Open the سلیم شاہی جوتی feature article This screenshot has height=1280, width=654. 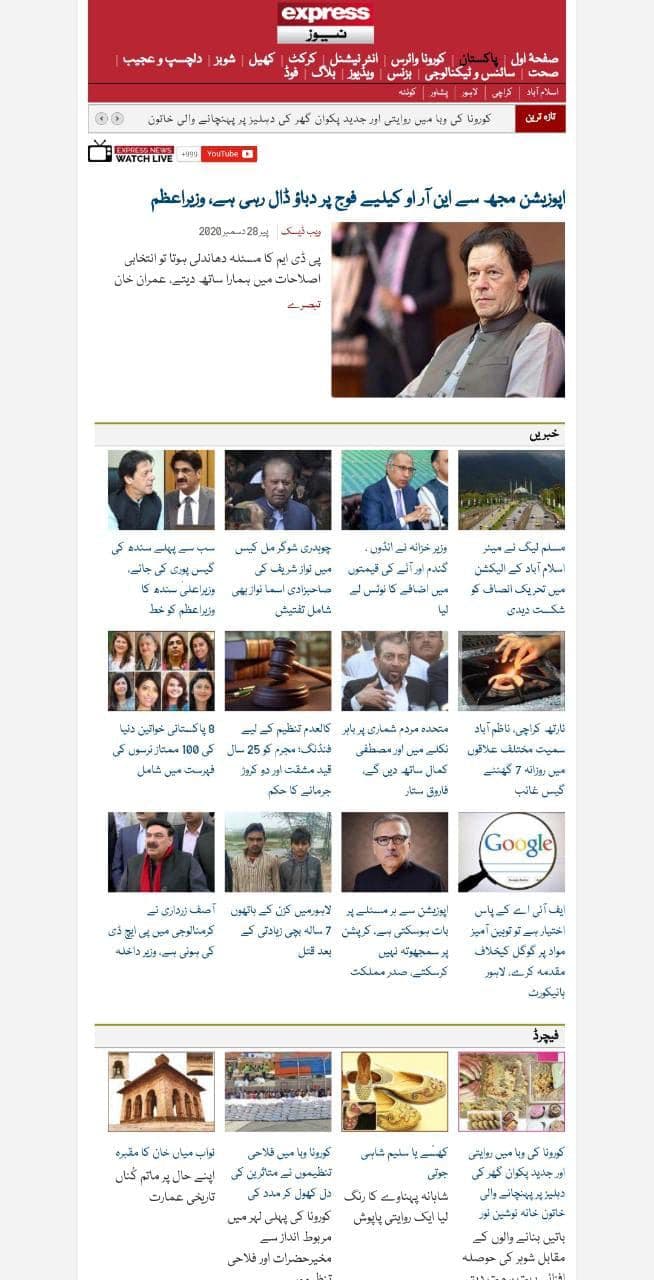394,1091
